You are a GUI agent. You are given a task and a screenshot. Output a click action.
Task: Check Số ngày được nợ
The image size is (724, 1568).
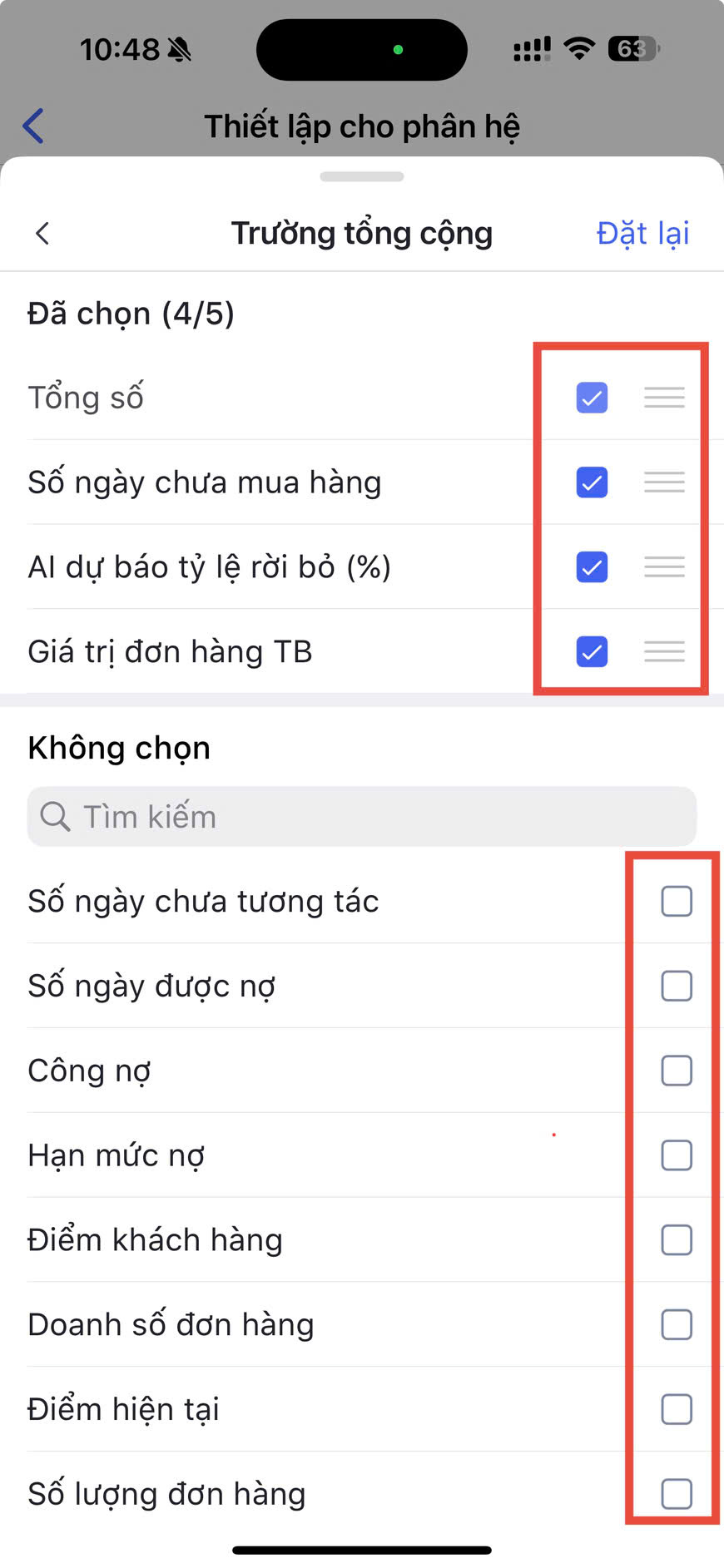tap(676, 986)
